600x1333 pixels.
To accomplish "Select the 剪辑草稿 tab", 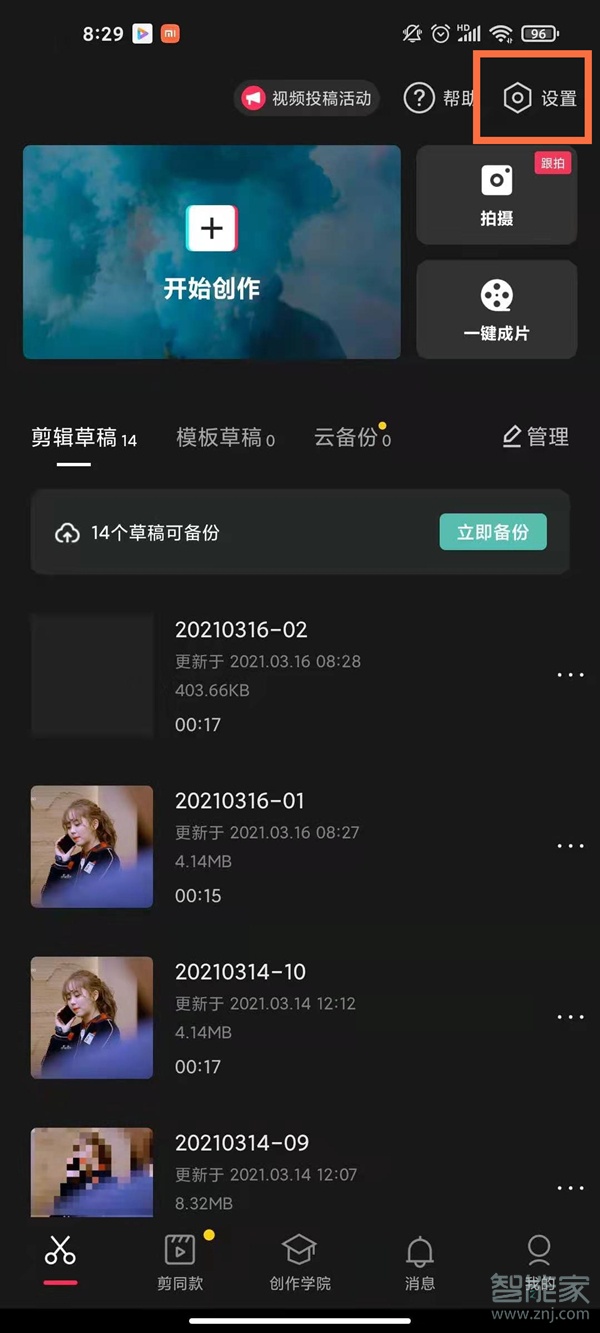I will point(84,437).
